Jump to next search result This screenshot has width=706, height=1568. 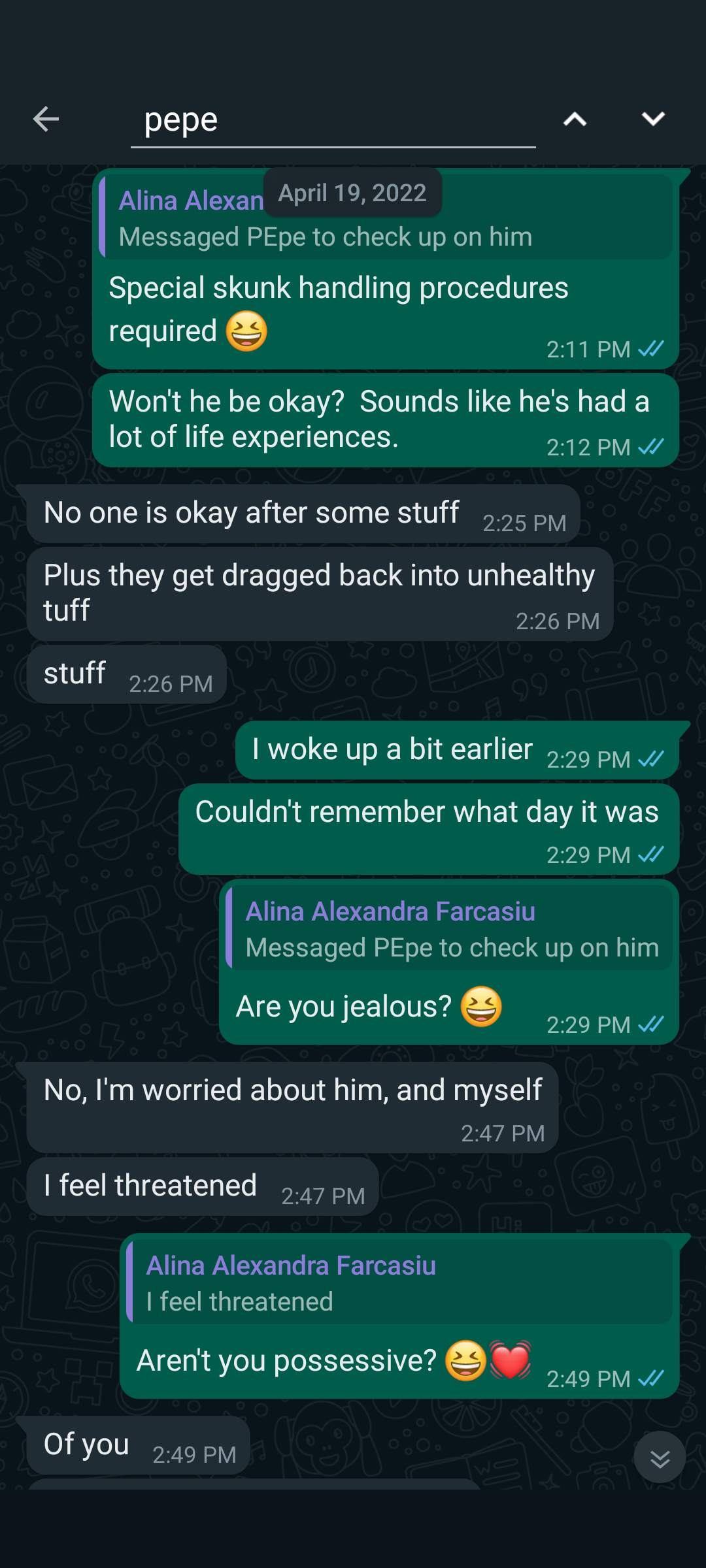[652, 119]
